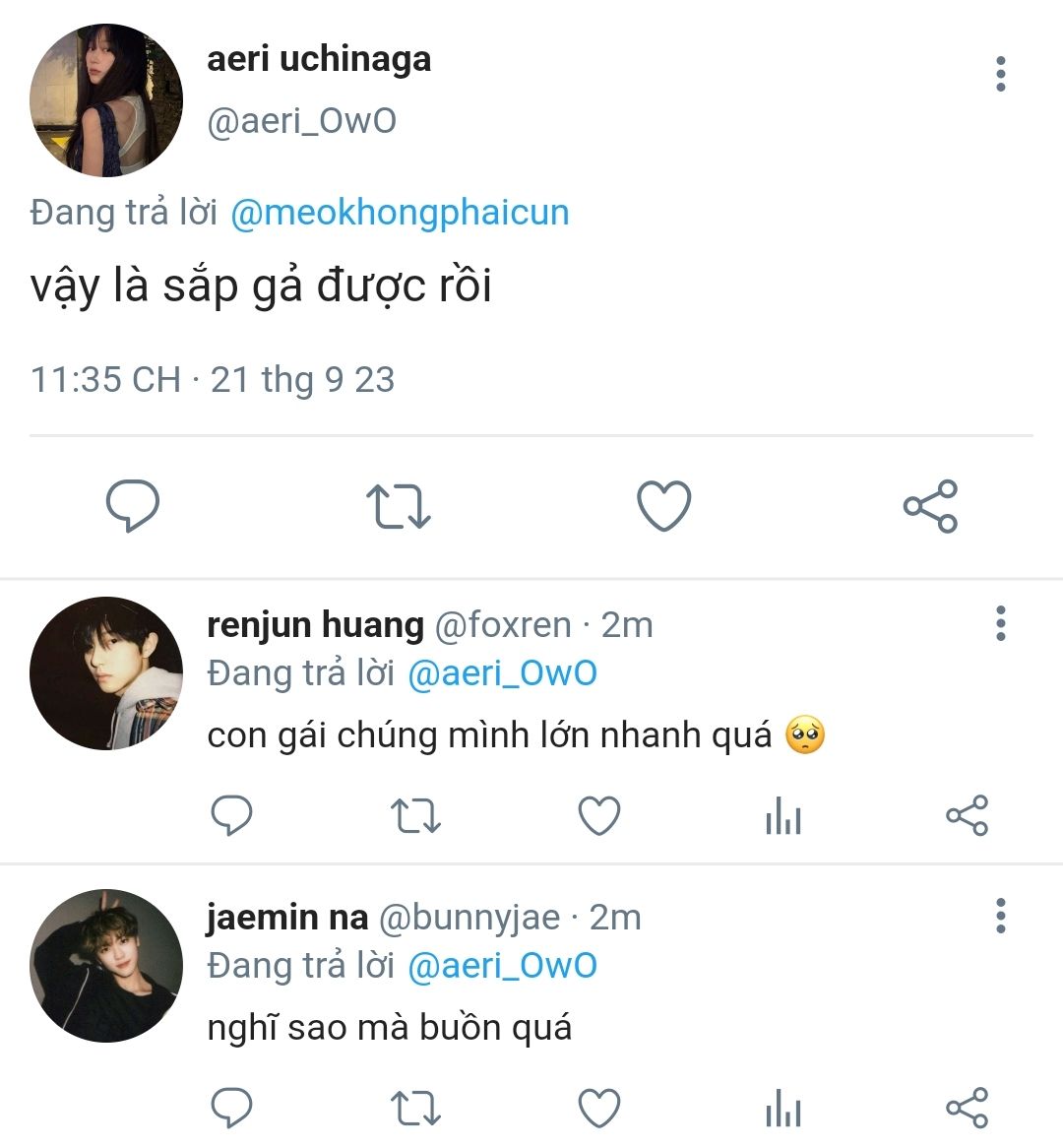Open overflow menu on jaemin na's reply
The image size is (1063, 1148).
[x=1000, y=916]
